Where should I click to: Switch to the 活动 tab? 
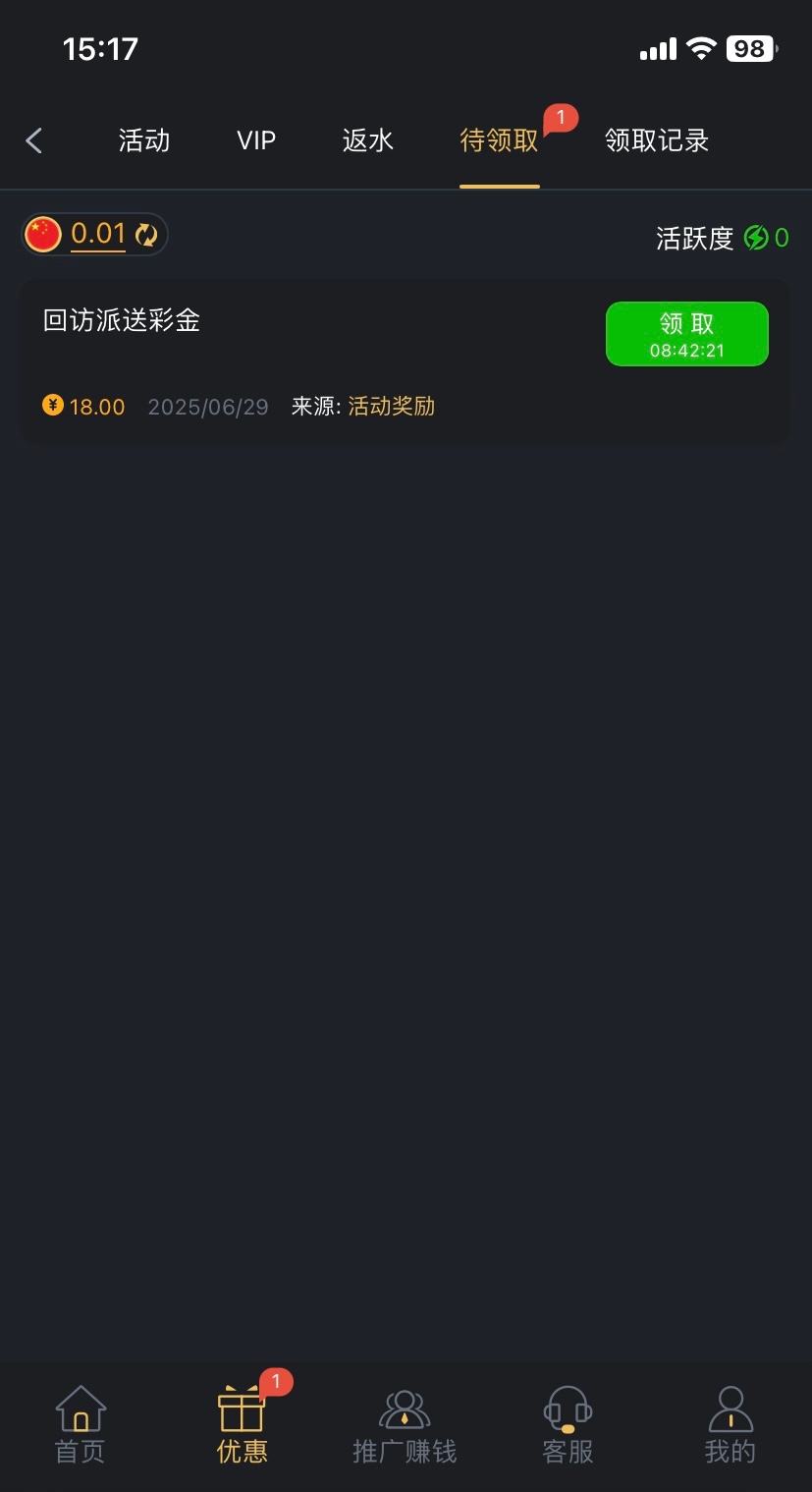click(144, 140)
